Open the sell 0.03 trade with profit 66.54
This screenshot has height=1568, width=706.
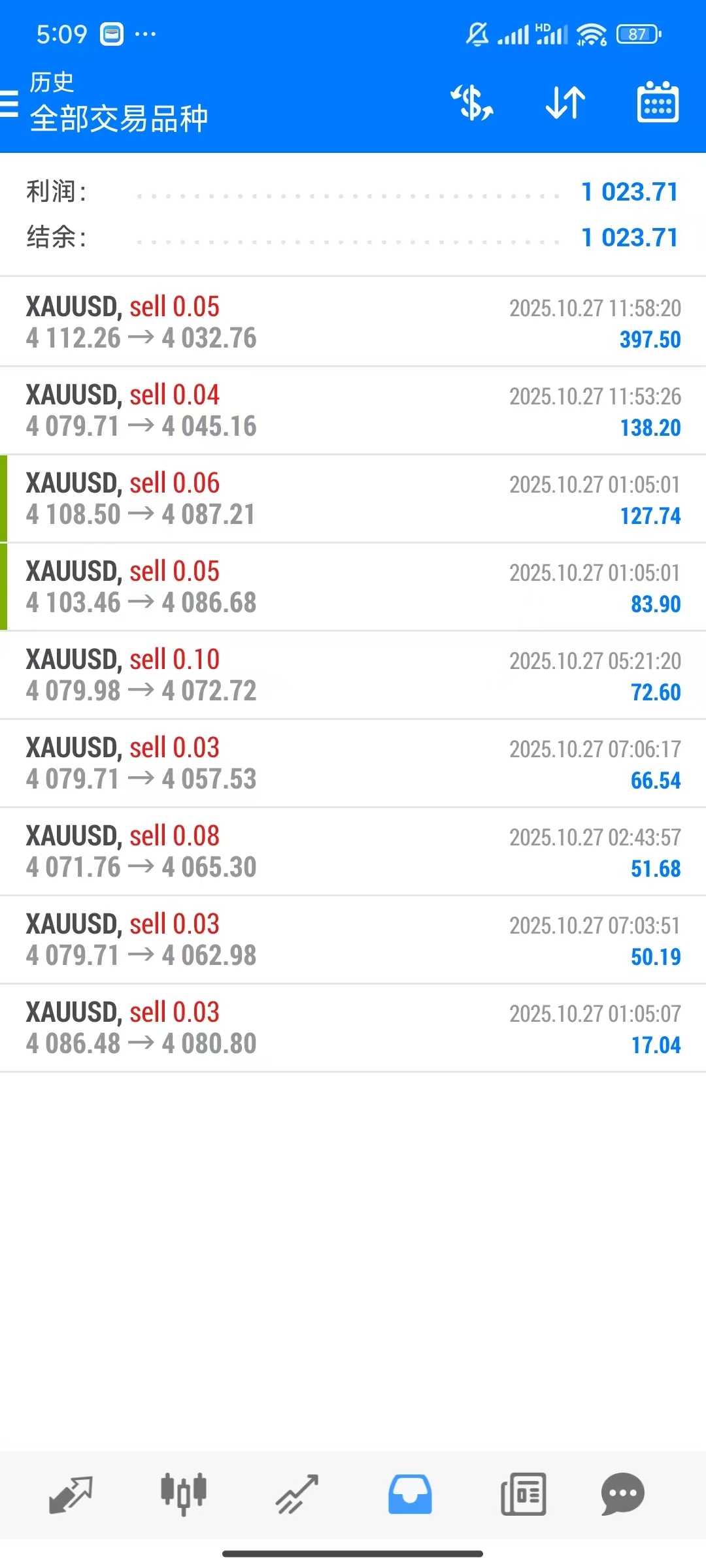pyautogui.click(x=353, y=763)
